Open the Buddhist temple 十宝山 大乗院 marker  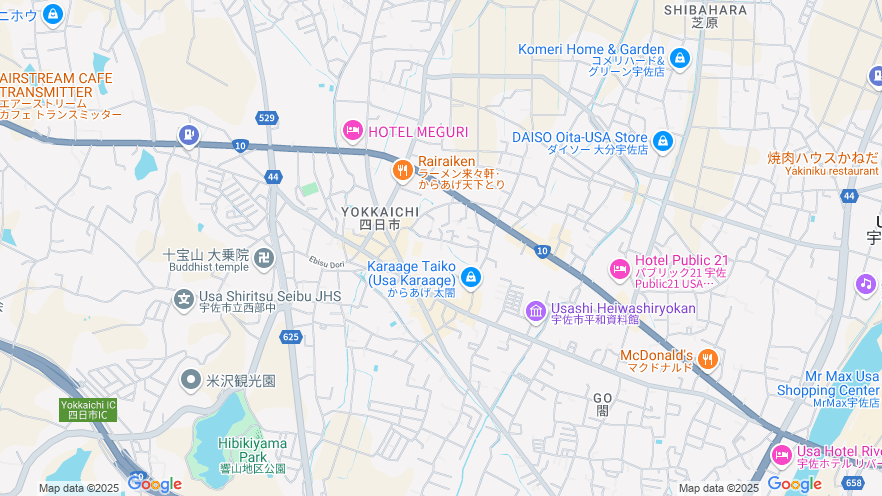tap(264, 257)
